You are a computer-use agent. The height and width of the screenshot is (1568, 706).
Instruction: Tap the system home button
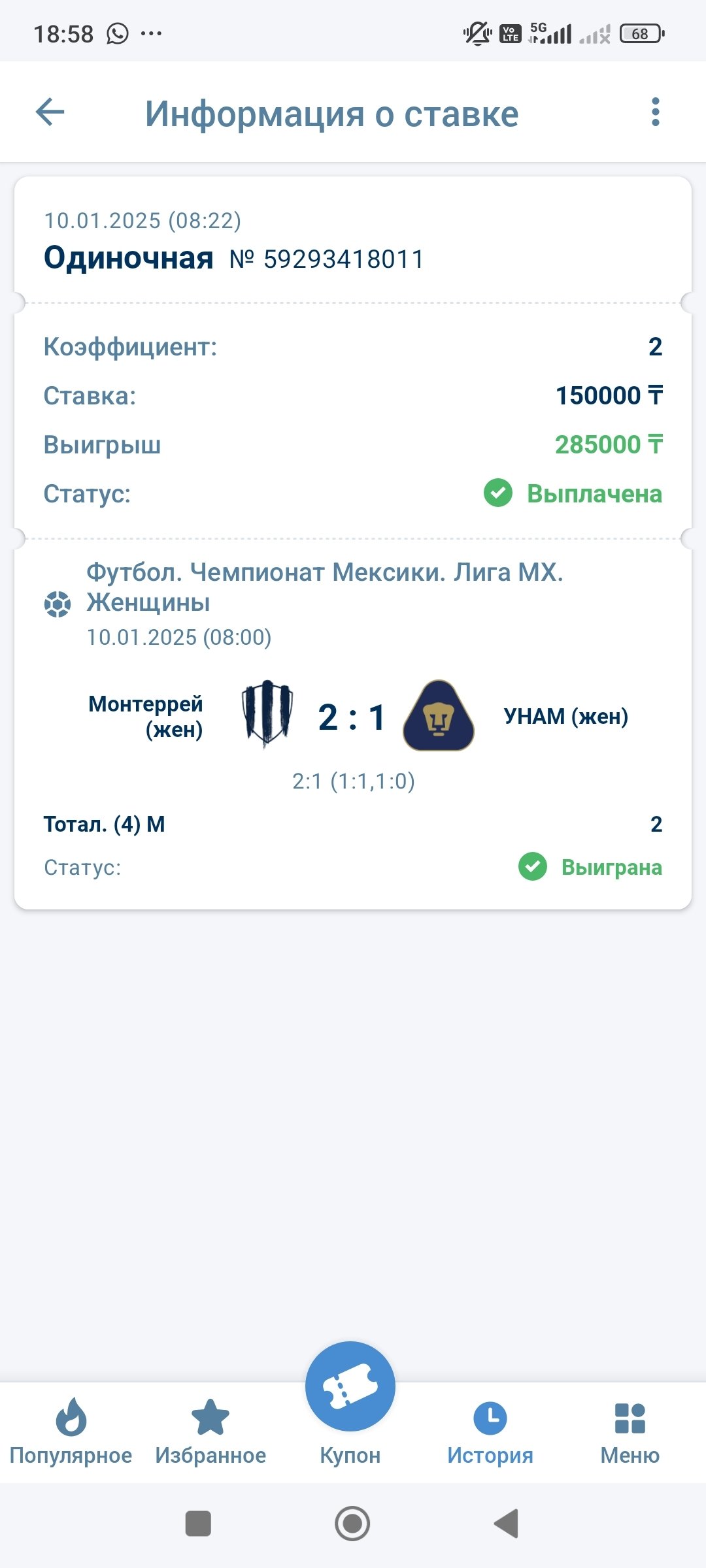(x=352, y=1524)
